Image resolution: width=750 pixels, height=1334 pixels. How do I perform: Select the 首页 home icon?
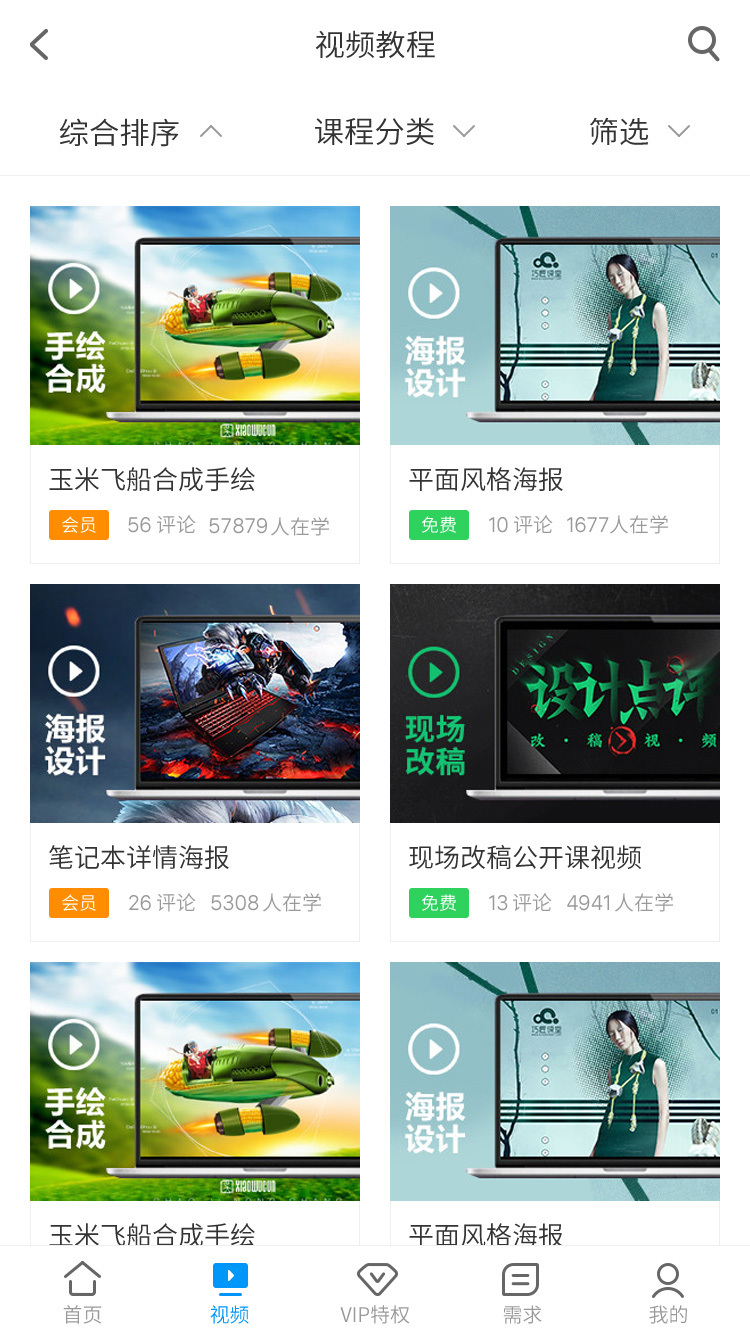[x=82, y=1279]
